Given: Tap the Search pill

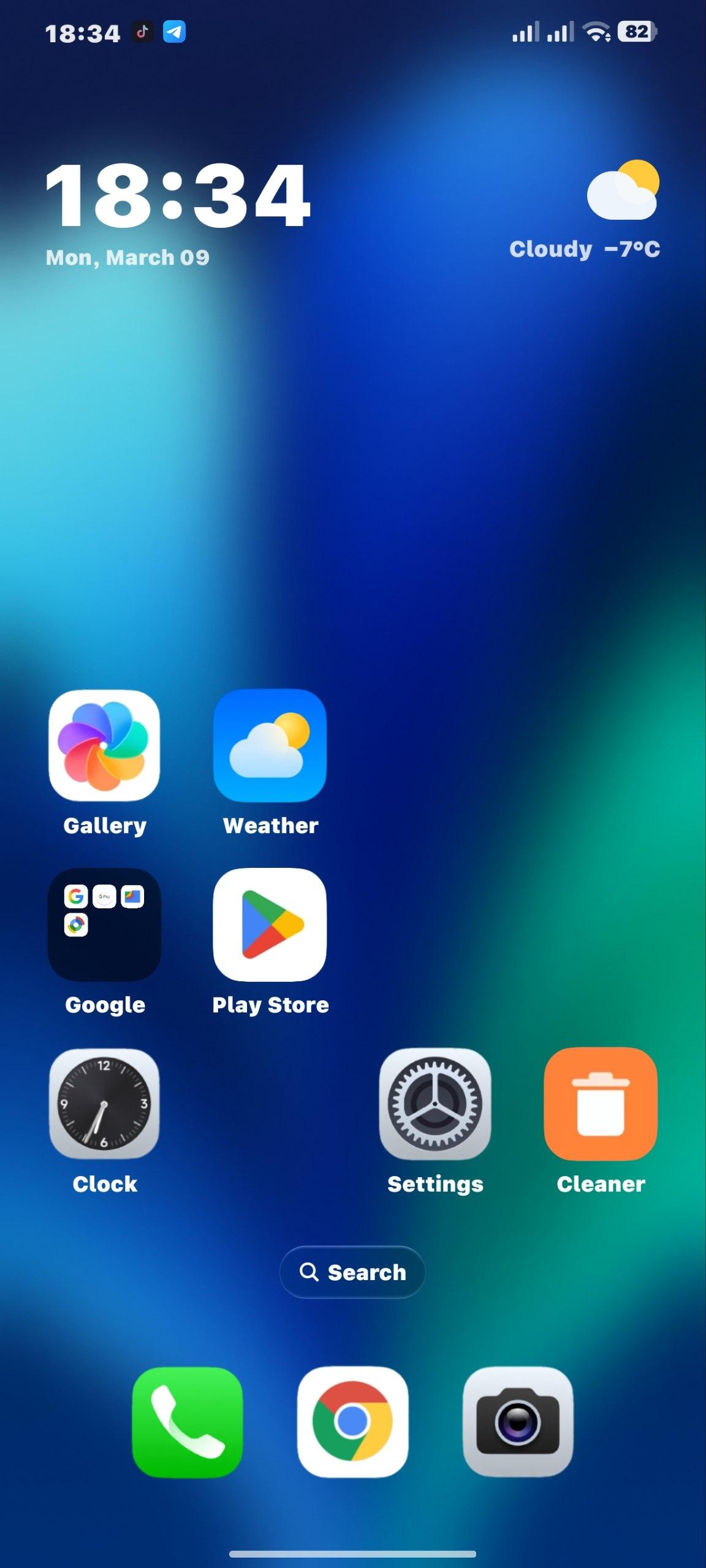Looking at the screenshot, I should (x=352, y=1272).
